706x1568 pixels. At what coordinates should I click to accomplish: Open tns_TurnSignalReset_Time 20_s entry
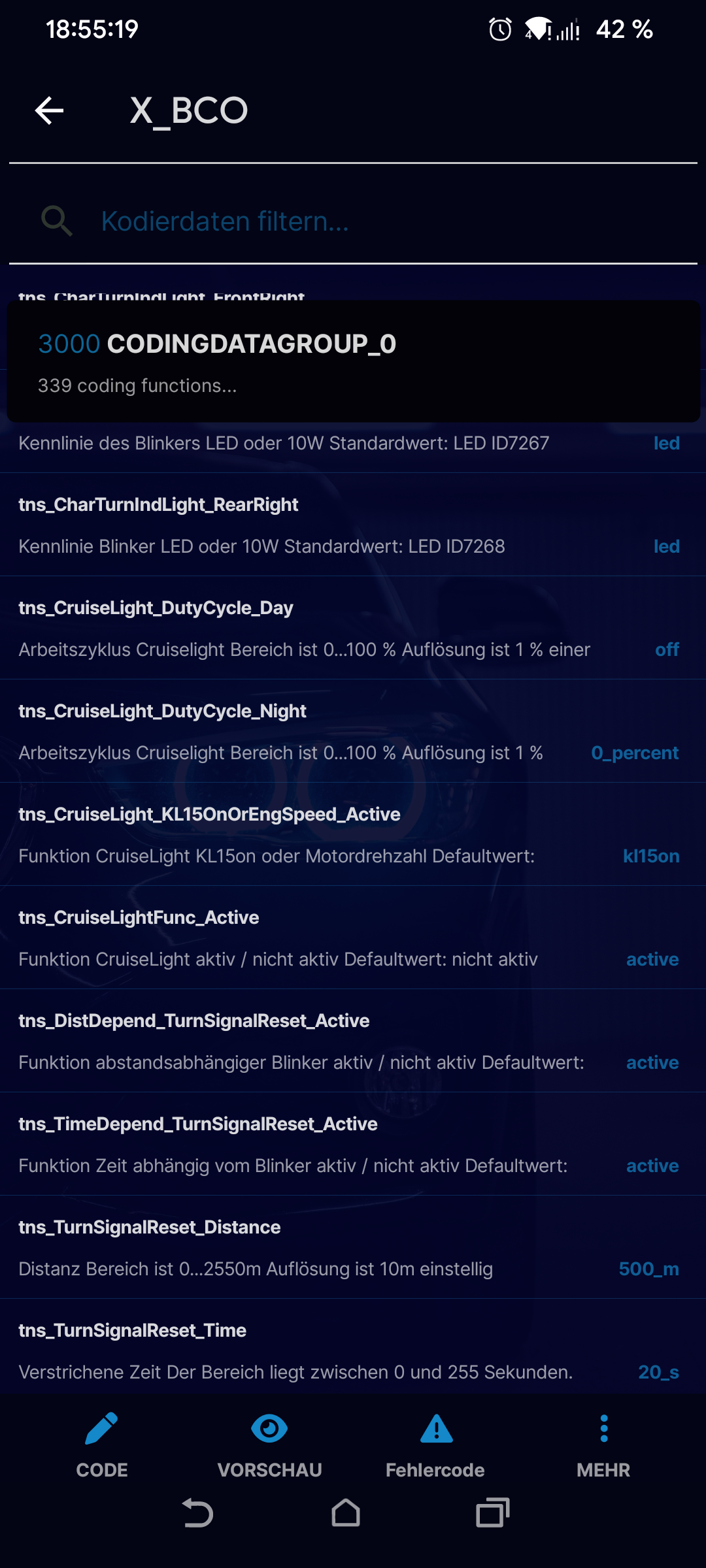pyautogui.click(x=353, y=1350)
